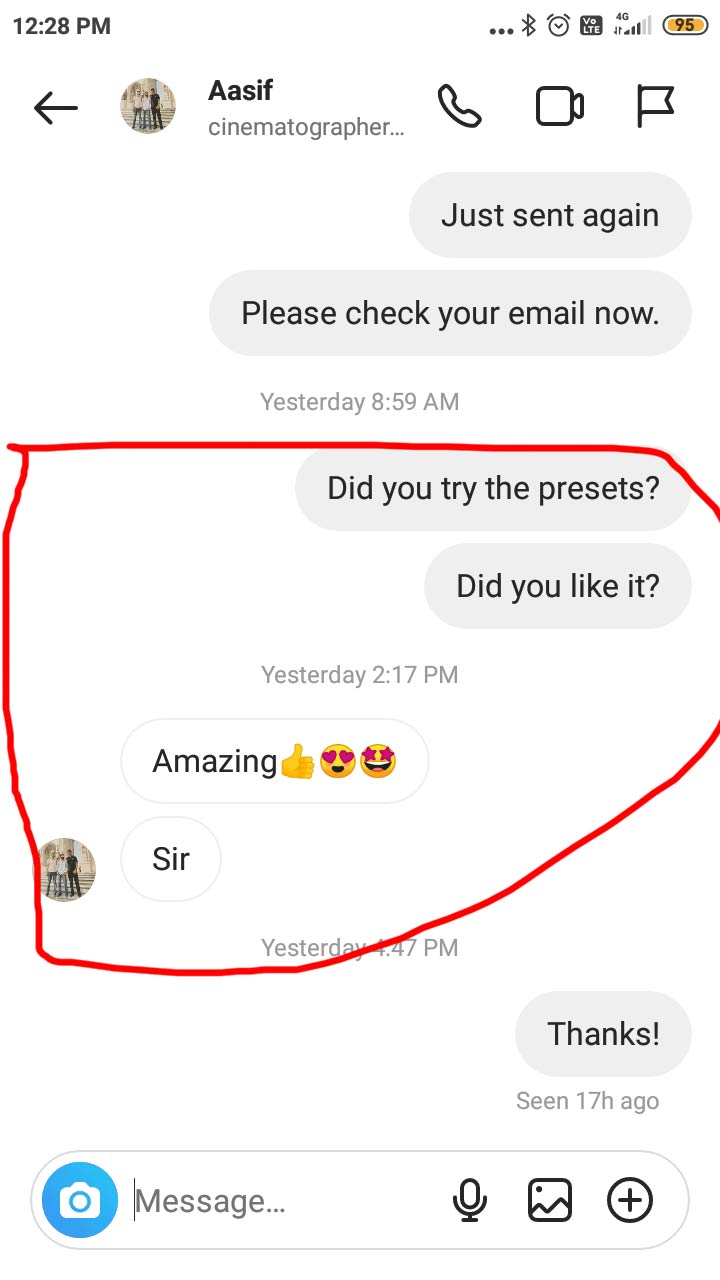Tap Aasif's avatar beside the Sir message
The height and width of the screenshot is (1280, 720).
pos(67,869)
